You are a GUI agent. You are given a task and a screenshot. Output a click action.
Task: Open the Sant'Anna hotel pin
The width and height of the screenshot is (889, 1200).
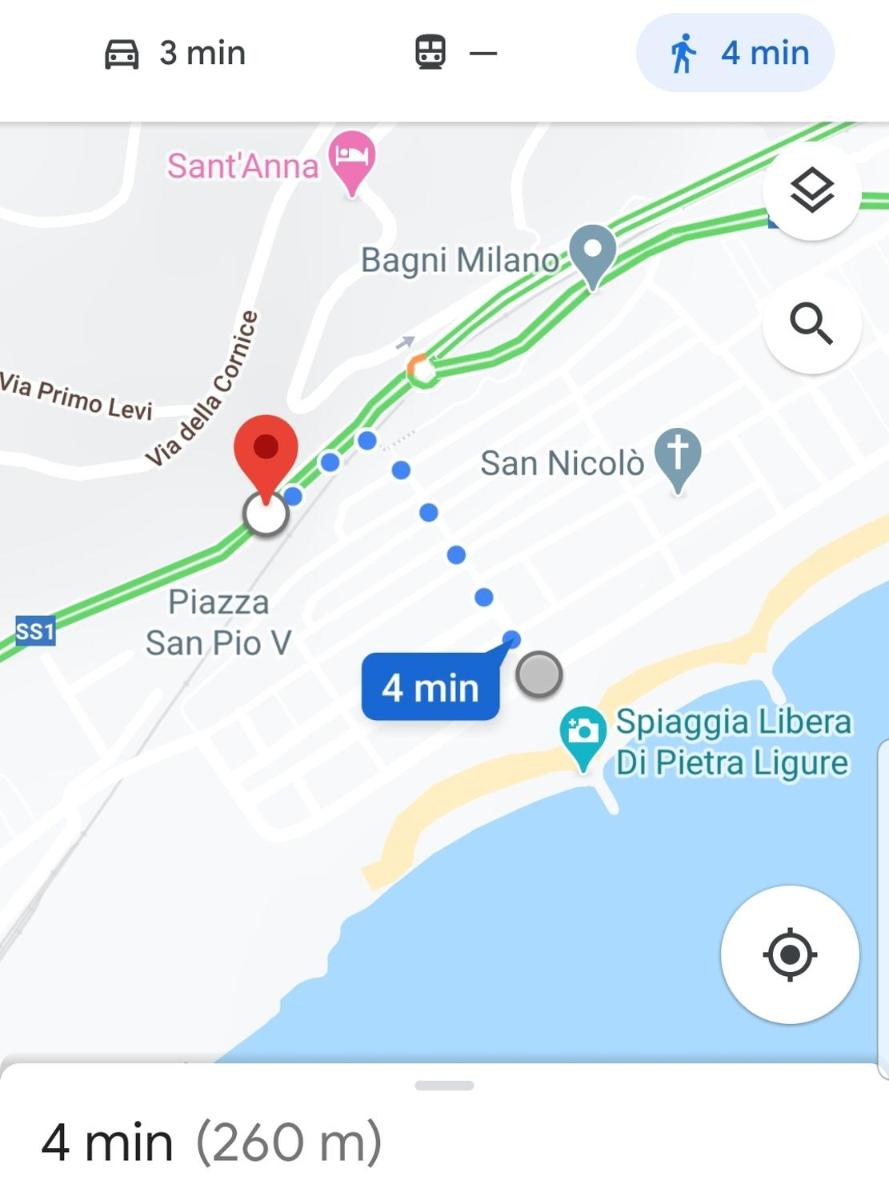pyautogui.click(x=352, y=160)
